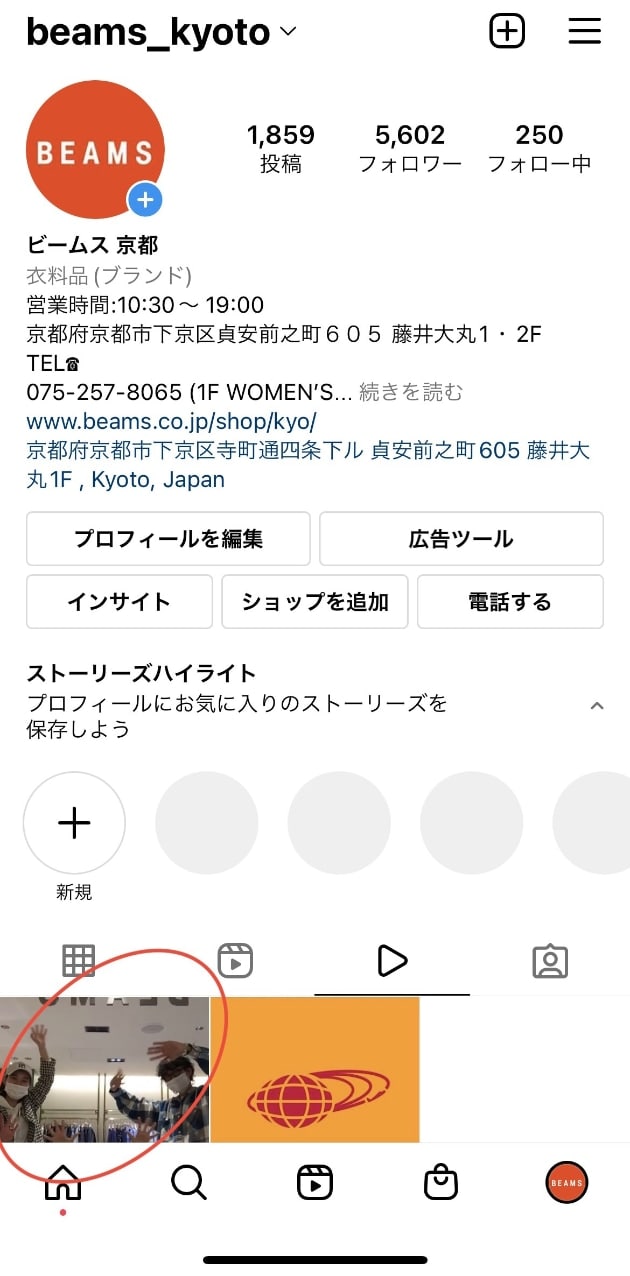Open the create new post plus icon
Viewport: 630px width, 1276px height.
[x=507, y=32]
